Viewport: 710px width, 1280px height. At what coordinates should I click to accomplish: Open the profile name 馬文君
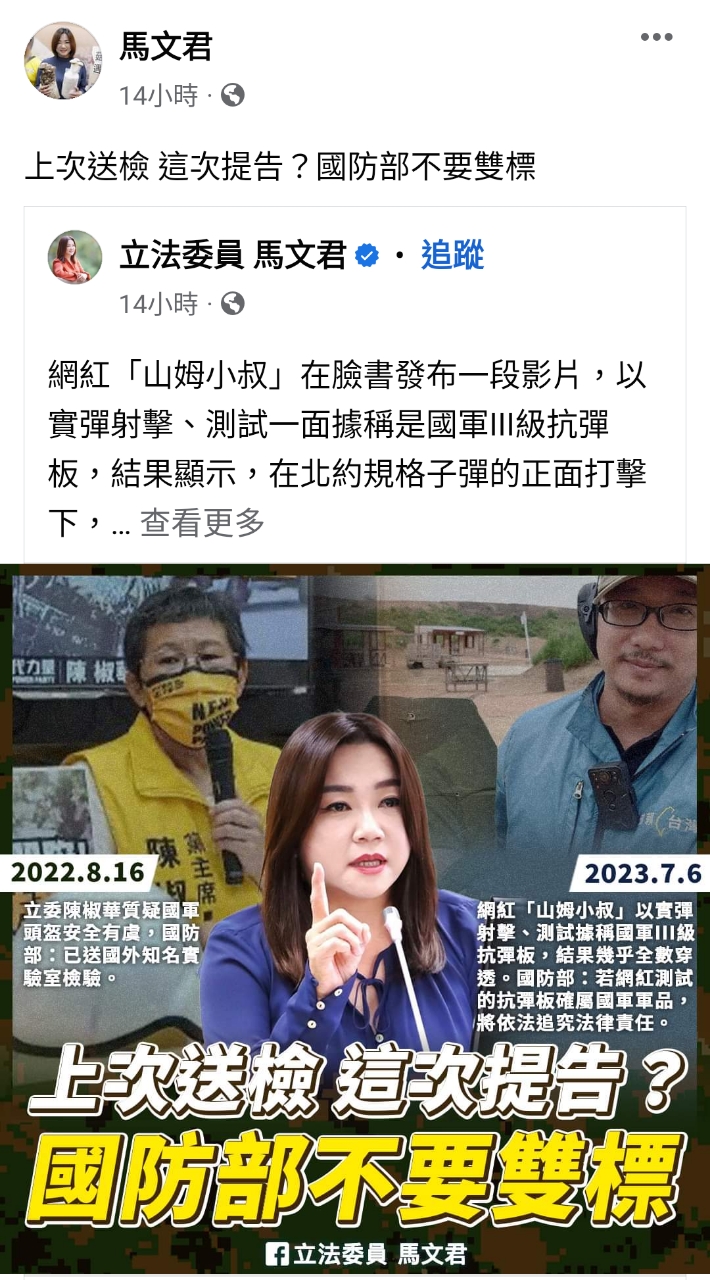coord(166,46)
